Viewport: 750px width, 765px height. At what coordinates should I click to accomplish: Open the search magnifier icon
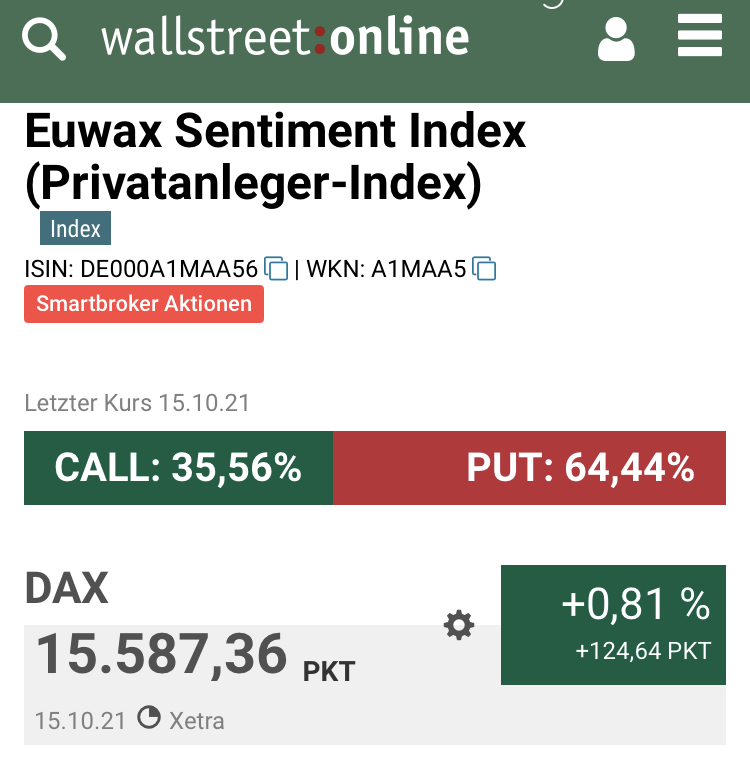44,40
